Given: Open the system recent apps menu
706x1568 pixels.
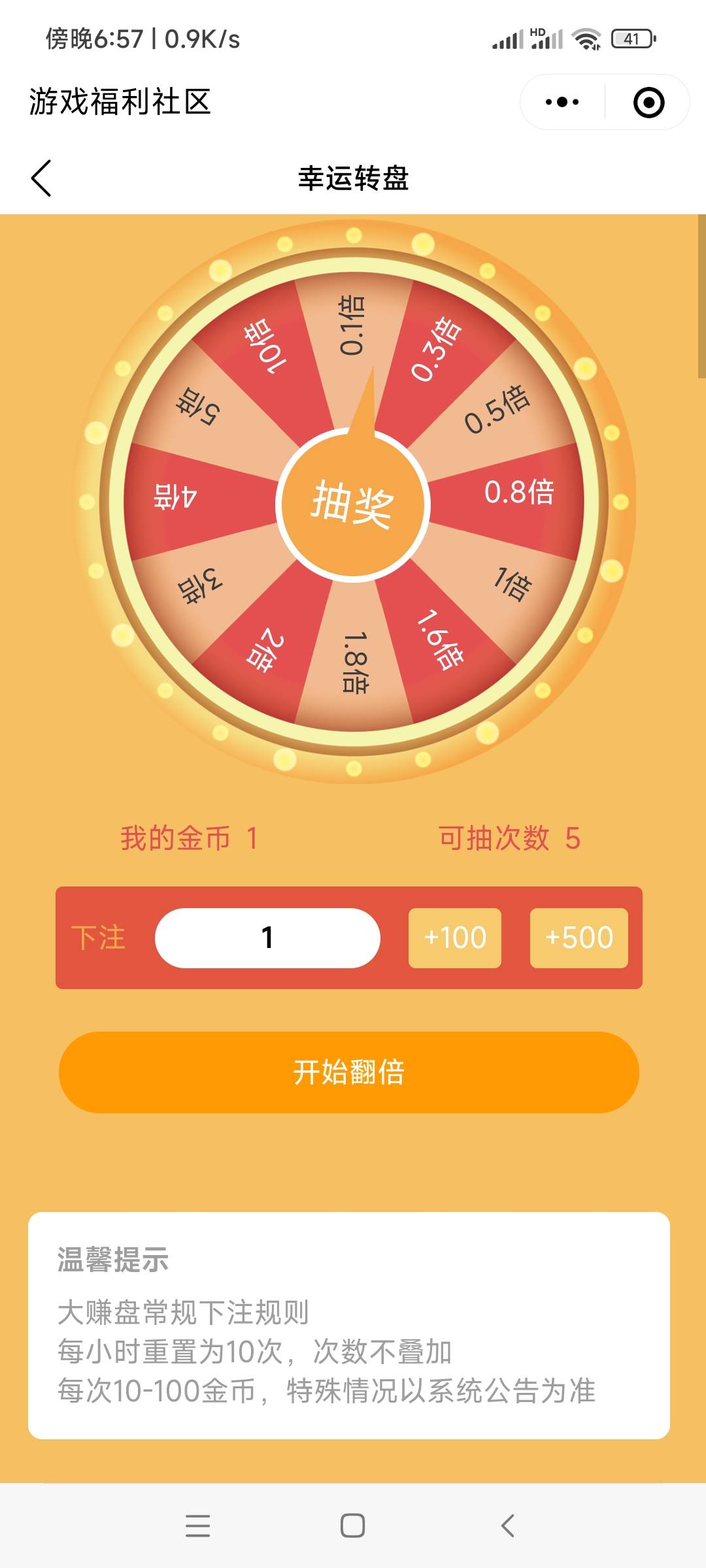Looking at the screenshot, I should click(197, 1526).
